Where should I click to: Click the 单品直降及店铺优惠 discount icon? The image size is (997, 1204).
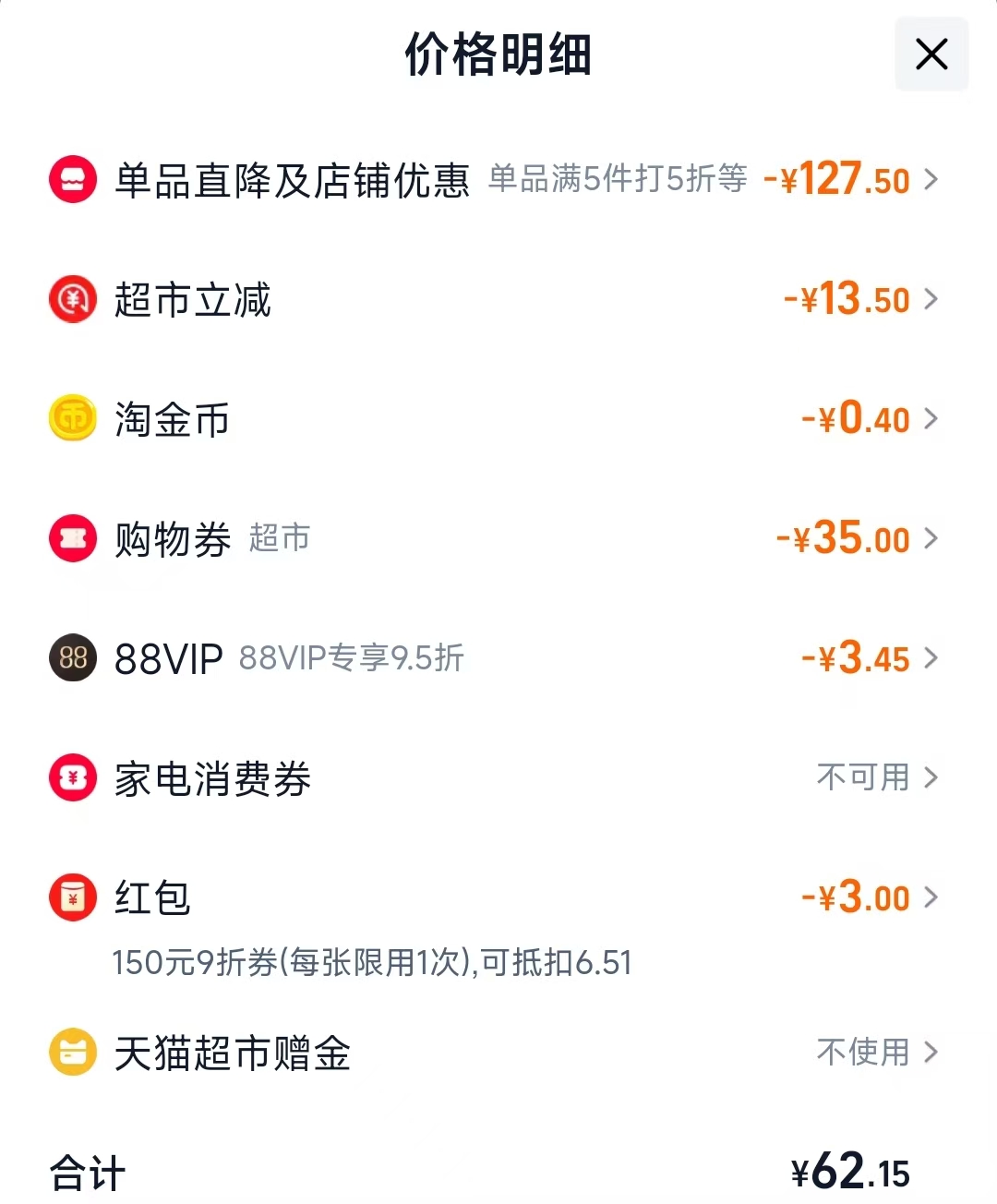coord(72,178)
